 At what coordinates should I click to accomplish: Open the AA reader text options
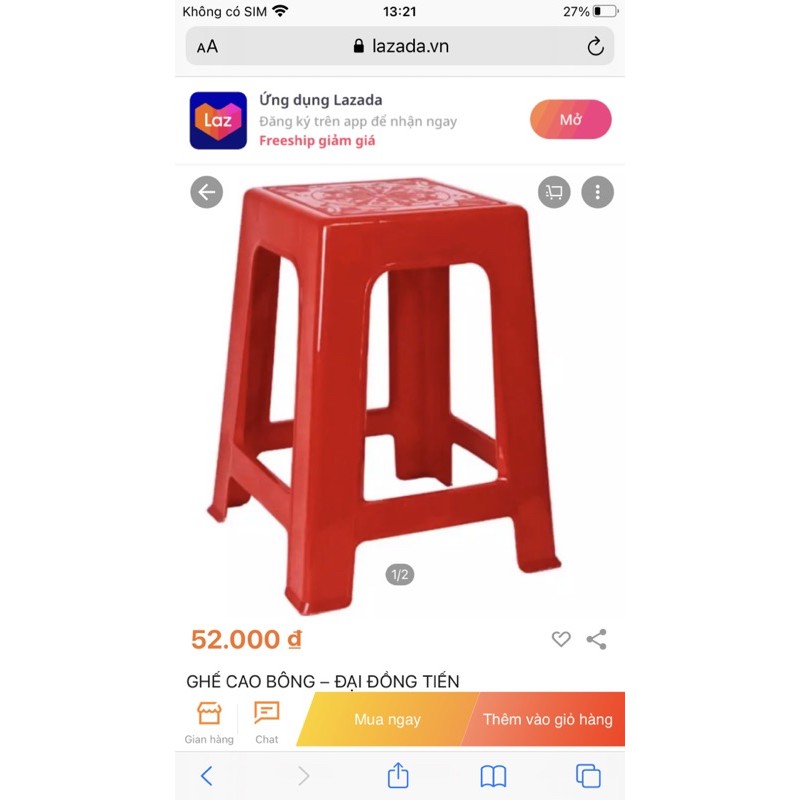click(207, 46)
